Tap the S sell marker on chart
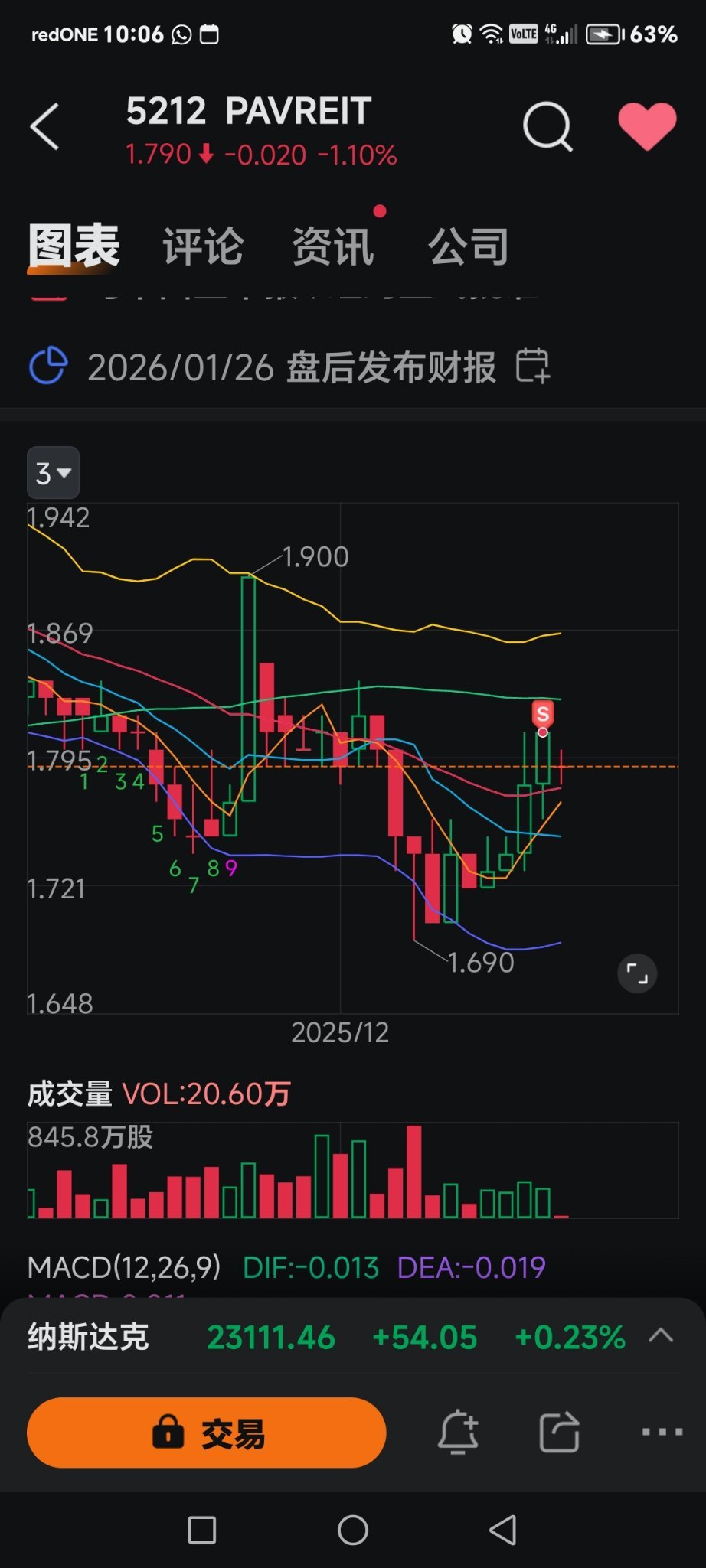The image size is (706, 1568). tap(543, 715)
